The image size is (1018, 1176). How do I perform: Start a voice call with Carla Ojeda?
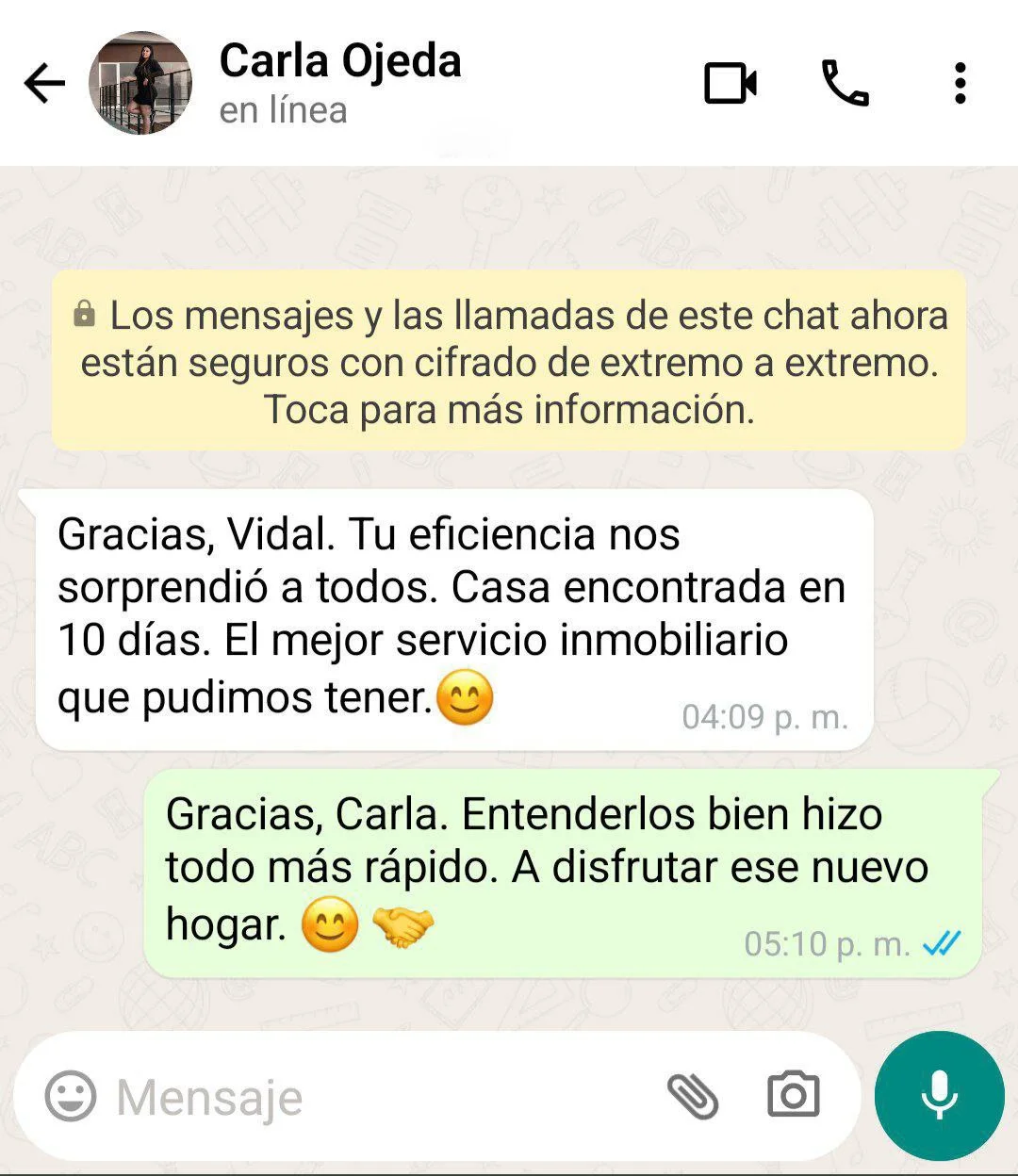(846, 83)
